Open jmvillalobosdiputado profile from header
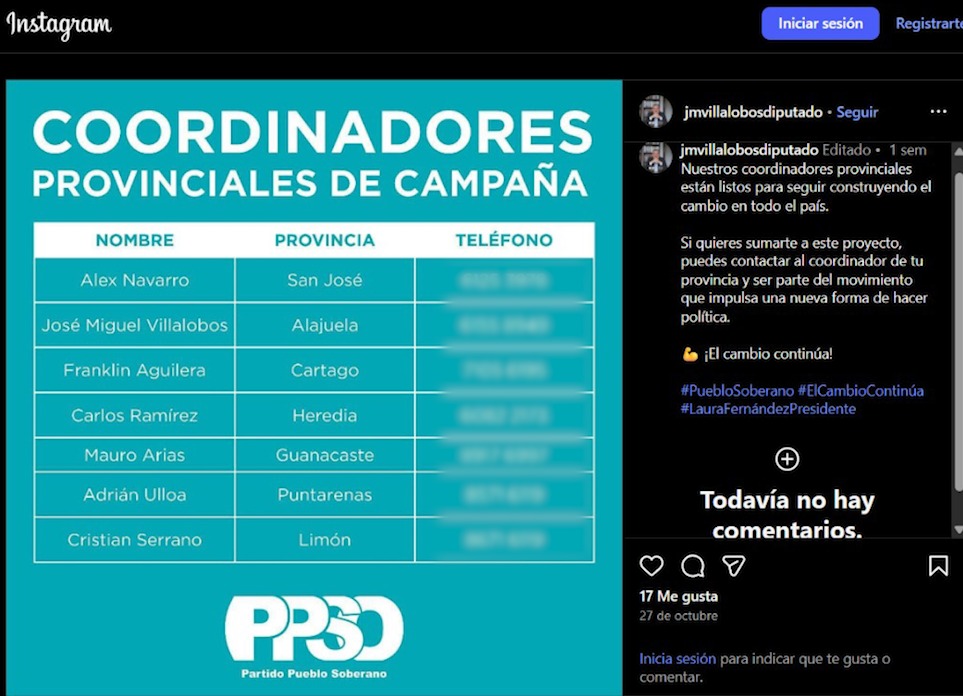Viewport: 963px width, 696px height. [753, 112]
